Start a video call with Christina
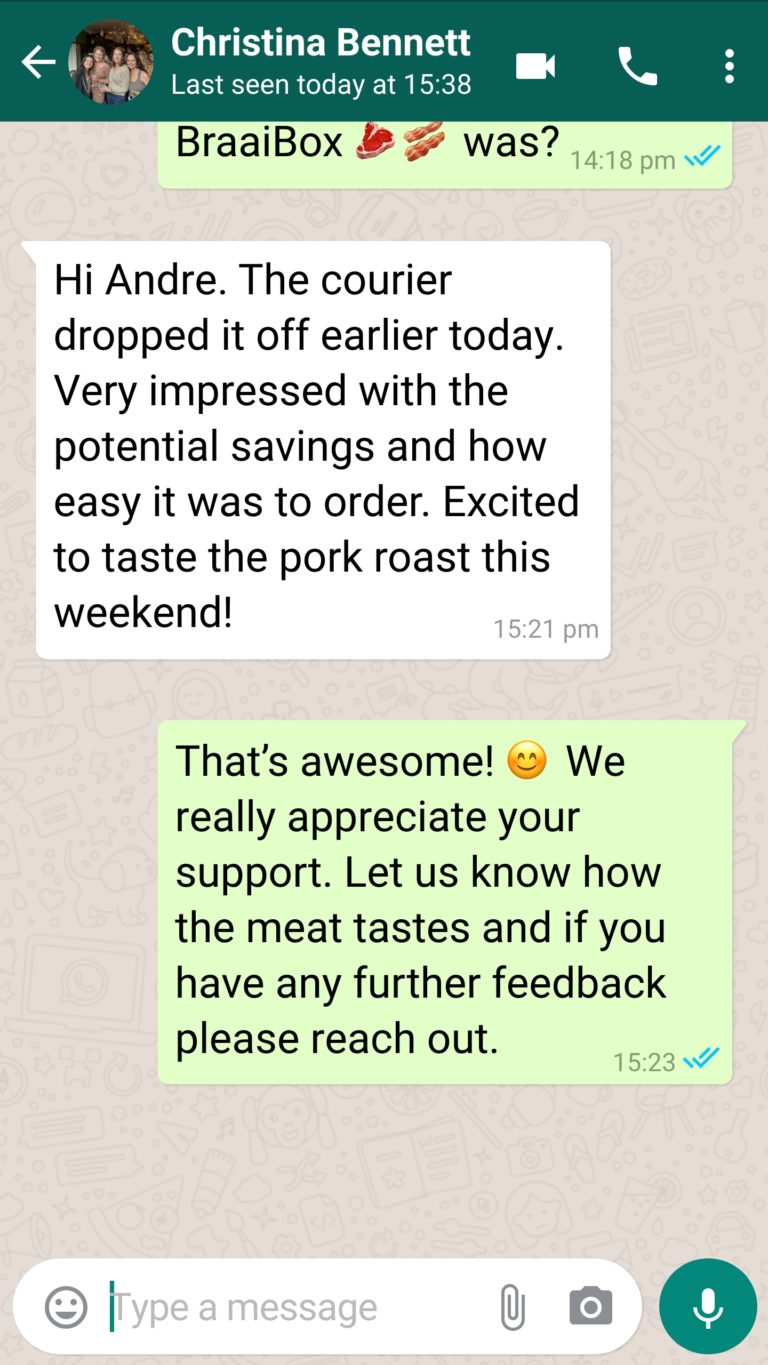The height and width of the screenshot is (1365, 768). point(535,66)
